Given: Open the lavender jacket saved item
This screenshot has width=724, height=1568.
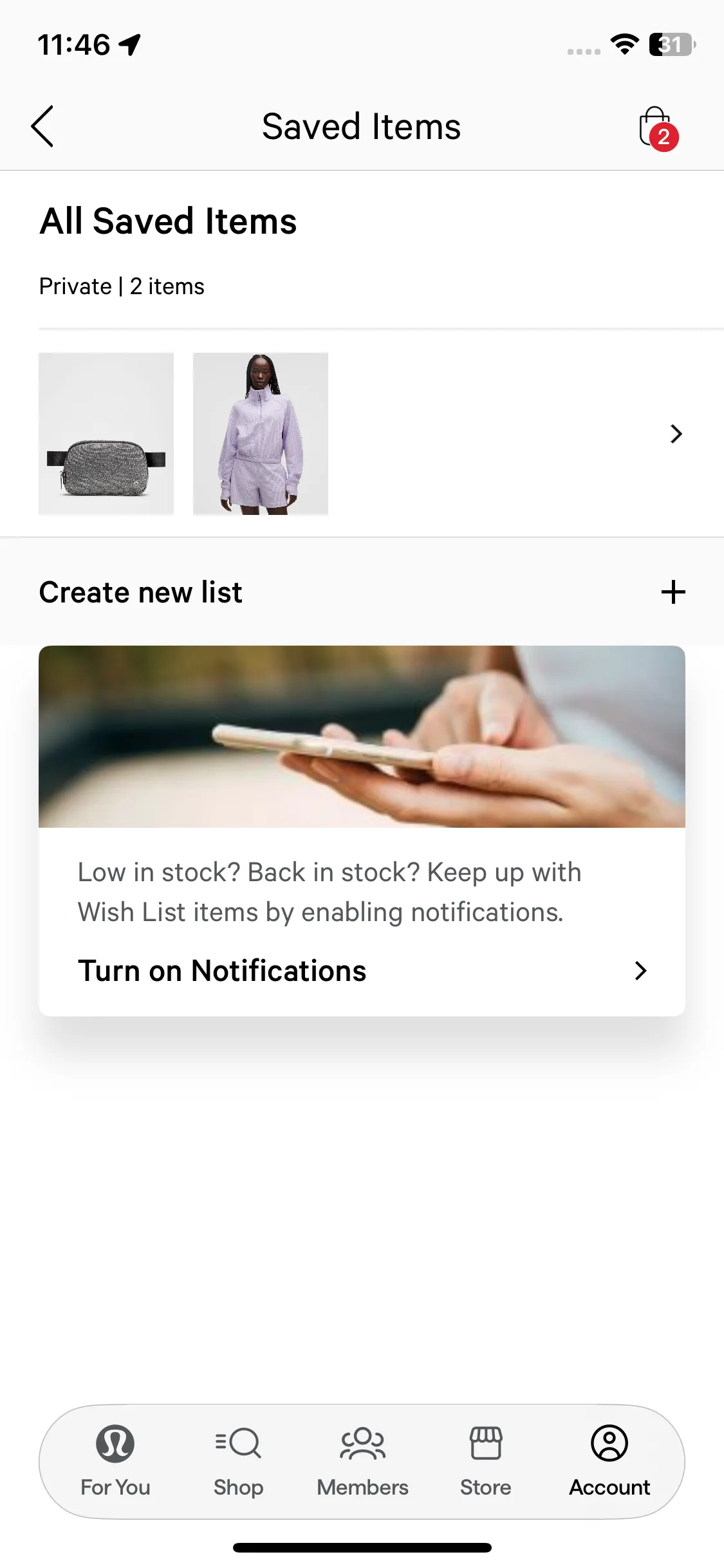Looking at the screenshot, I should [261, 434].
